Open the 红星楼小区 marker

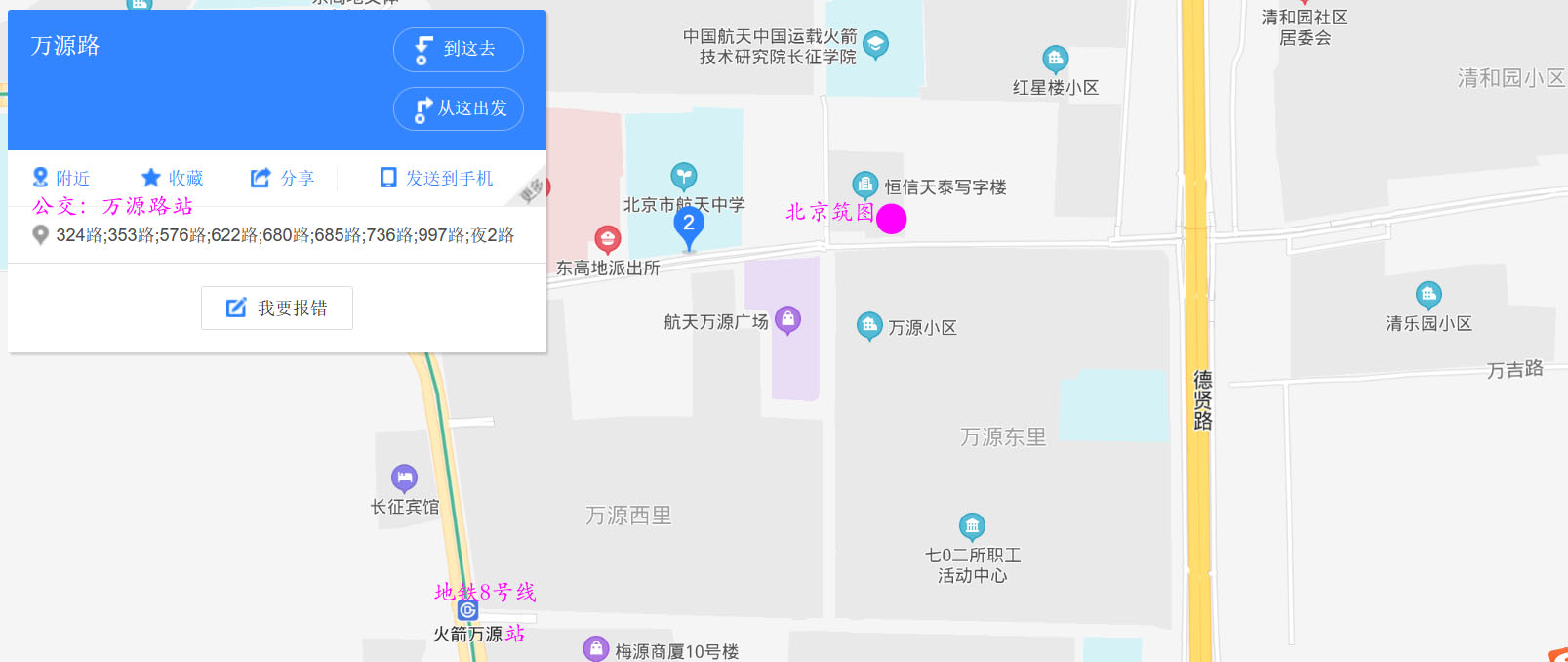[x=1055, y=58]
